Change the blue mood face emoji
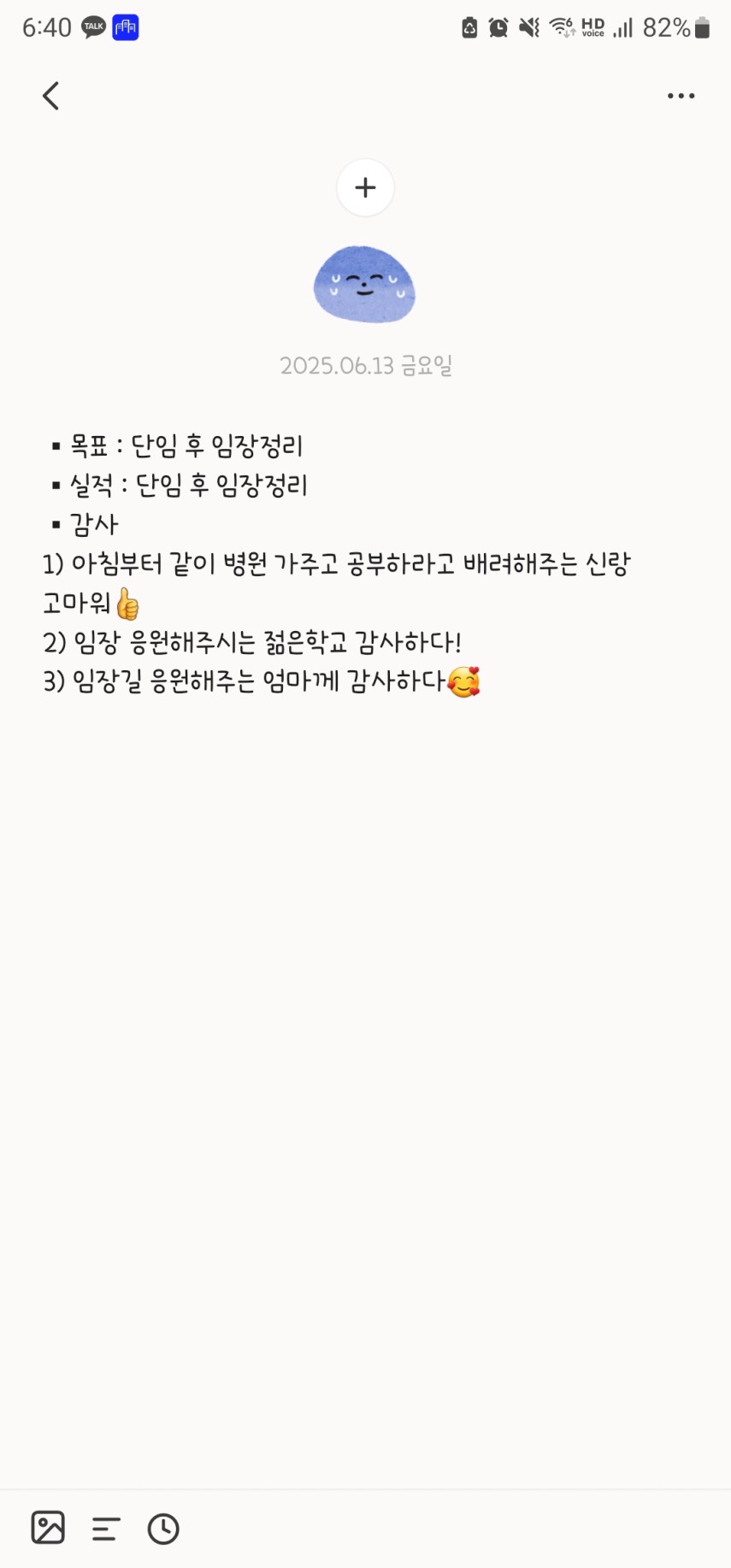 [x=364, y=285]
